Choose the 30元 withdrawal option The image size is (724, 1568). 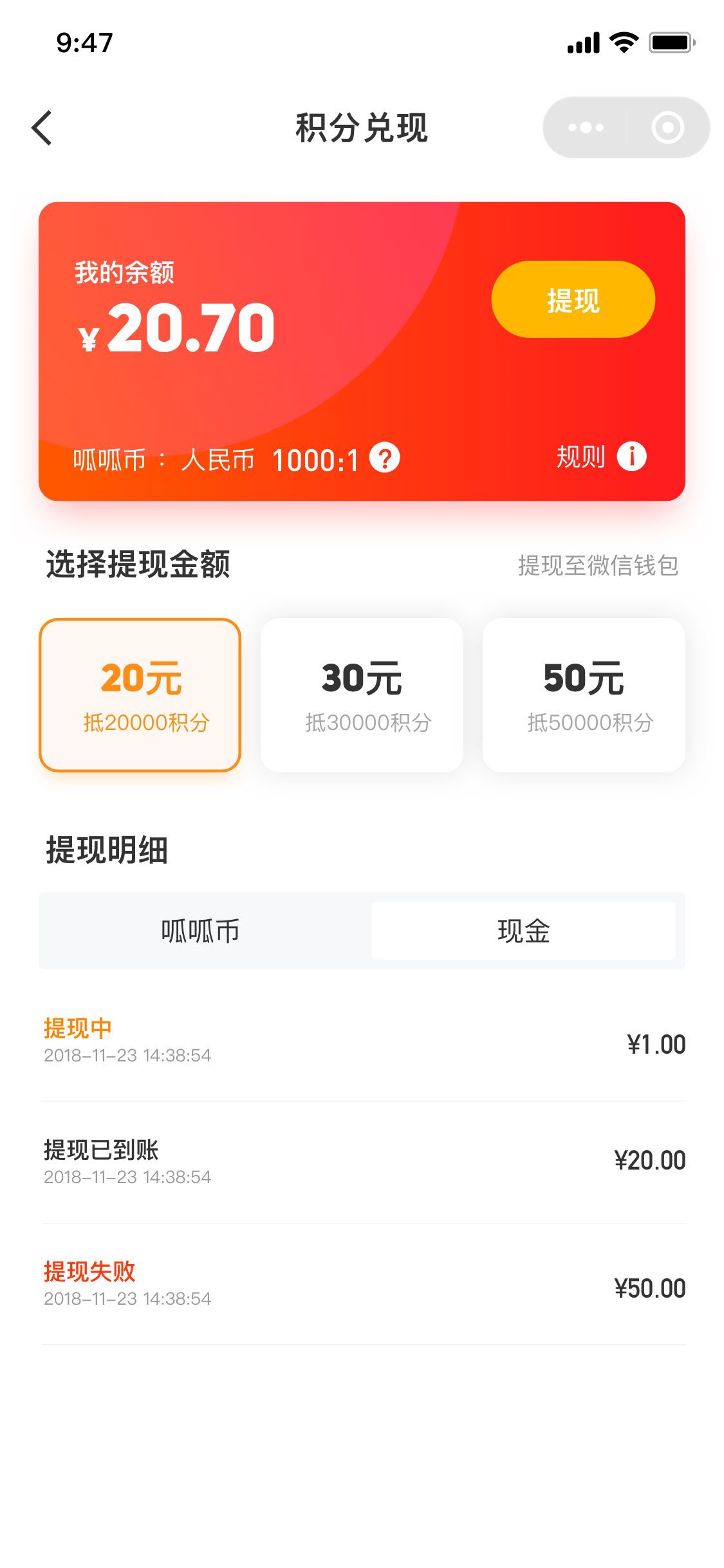coord(362,695)
